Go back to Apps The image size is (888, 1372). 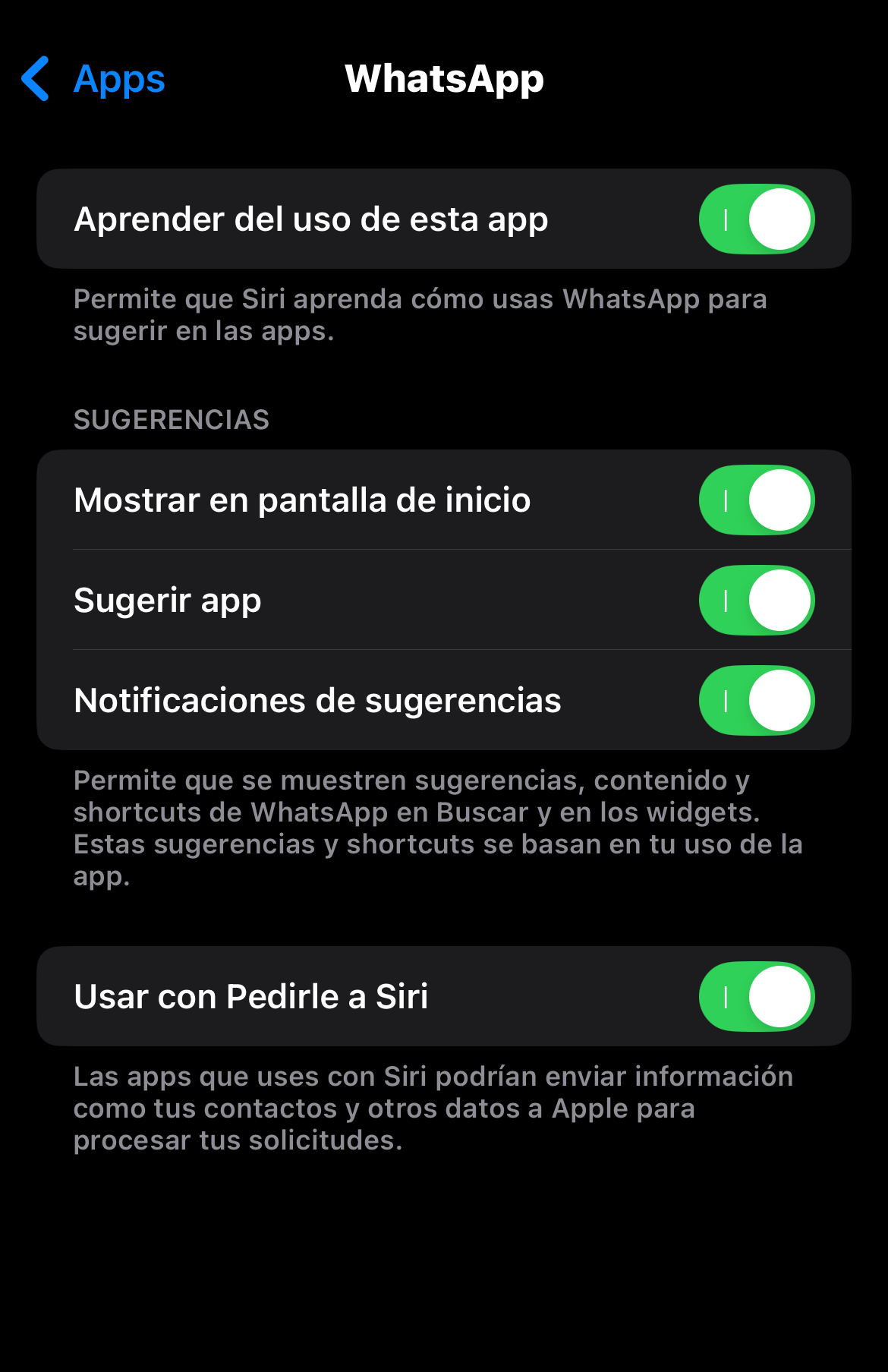93,78
